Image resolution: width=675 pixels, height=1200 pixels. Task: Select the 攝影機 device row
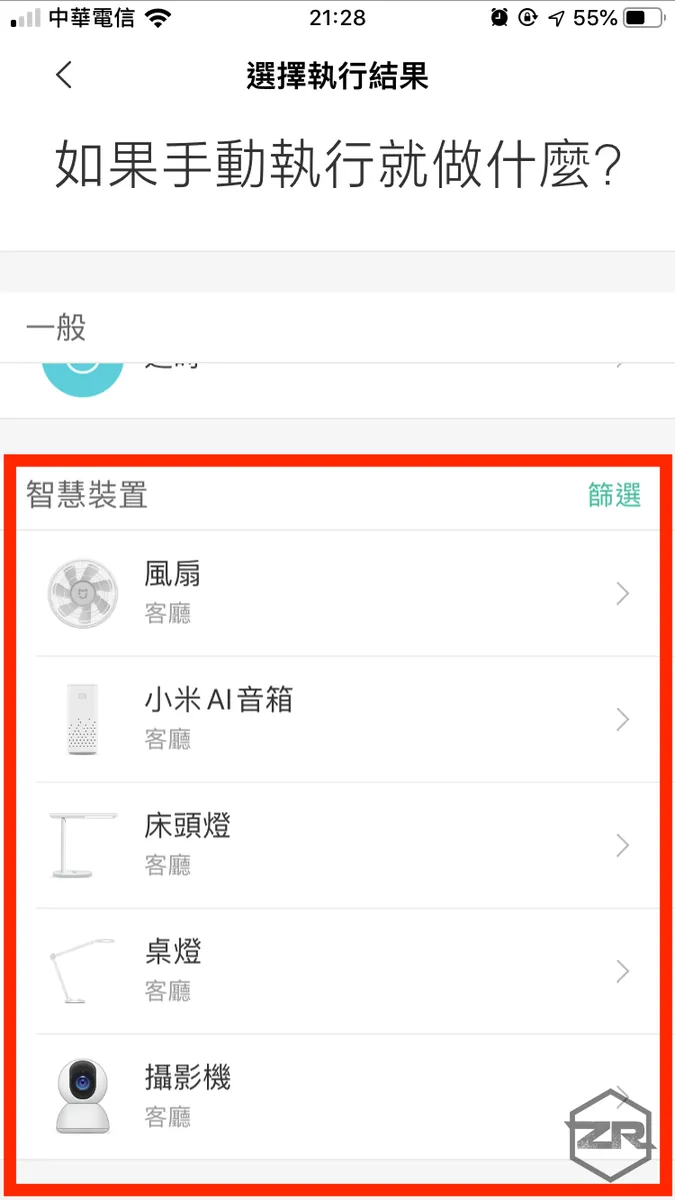click(338, 1096)
